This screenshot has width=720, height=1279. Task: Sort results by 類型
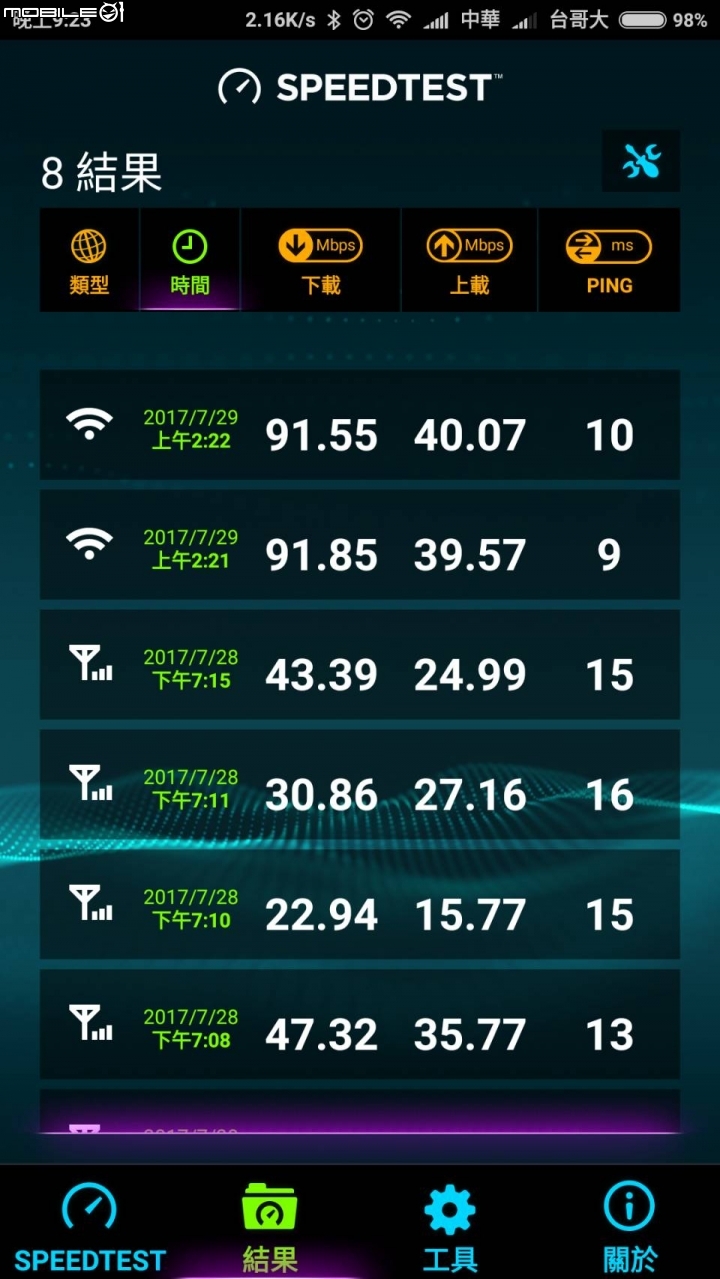[x=89, y=261]
